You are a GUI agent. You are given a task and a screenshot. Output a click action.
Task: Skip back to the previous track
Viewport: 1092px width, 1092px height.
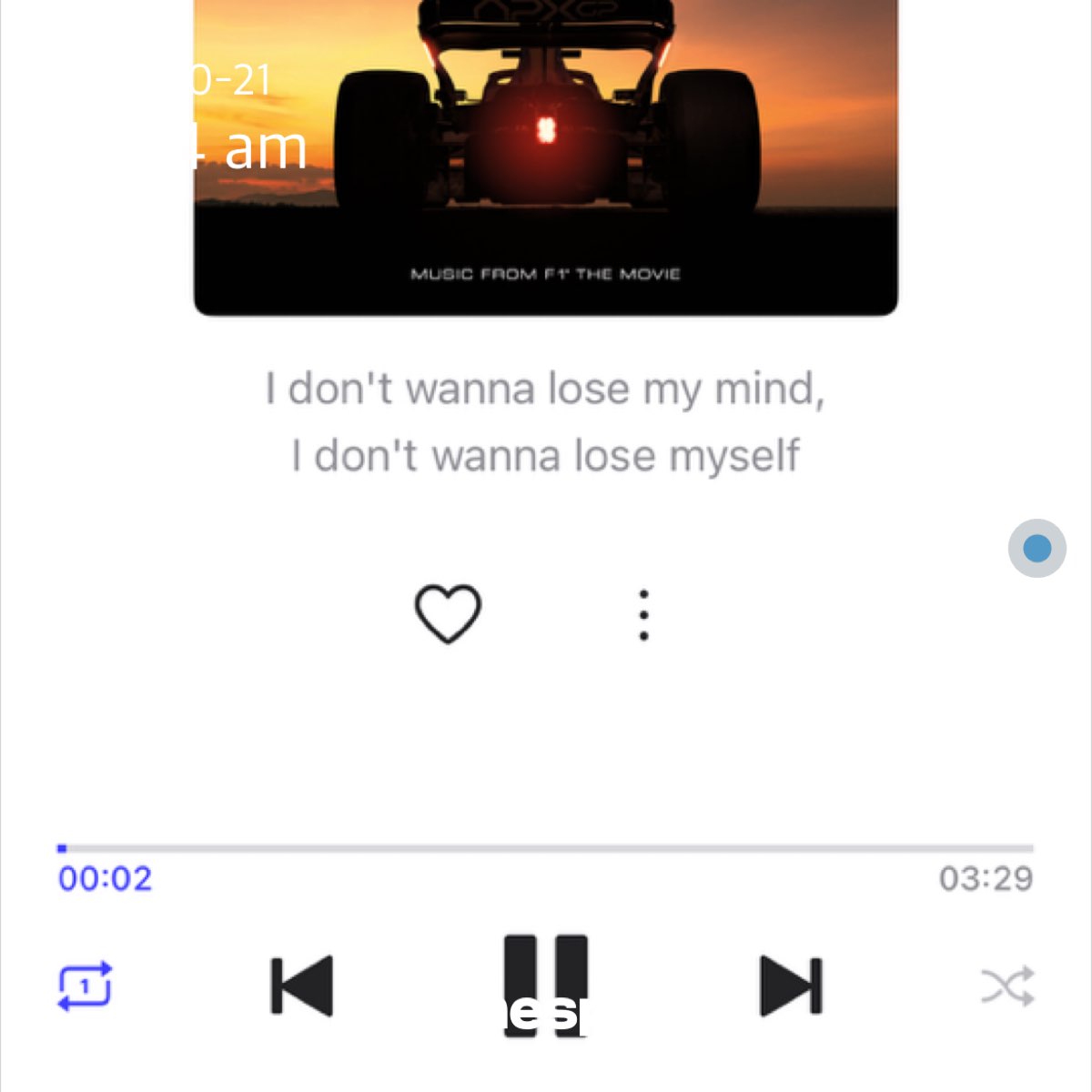(302, 986)
